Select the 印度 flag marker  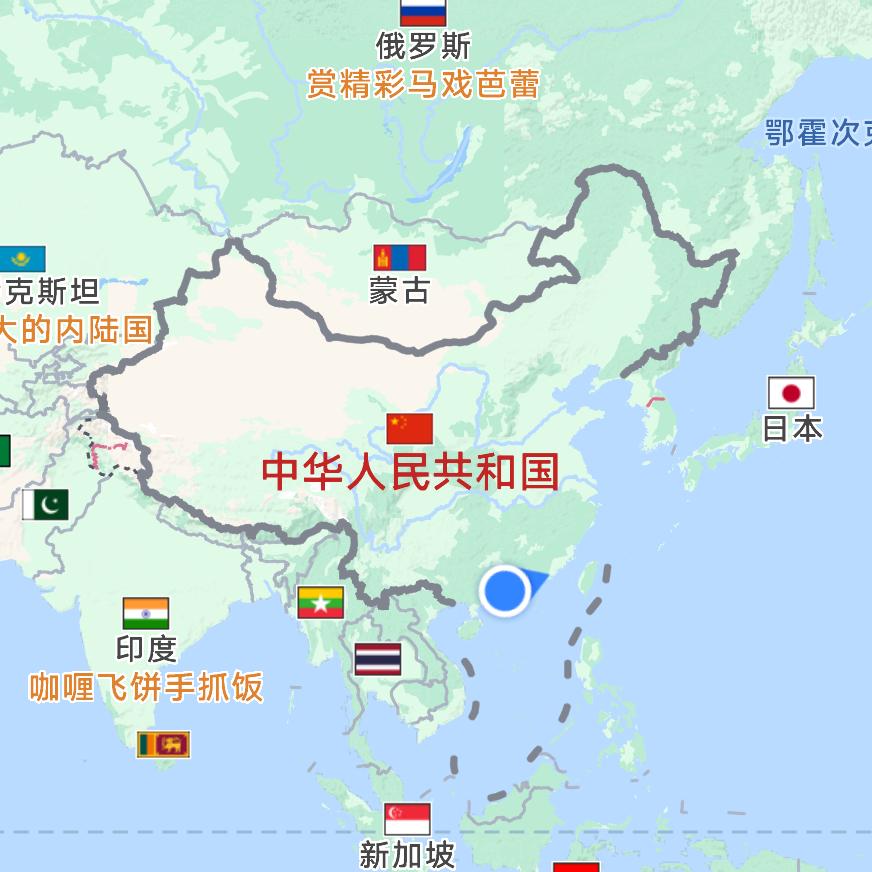[146, 613]
